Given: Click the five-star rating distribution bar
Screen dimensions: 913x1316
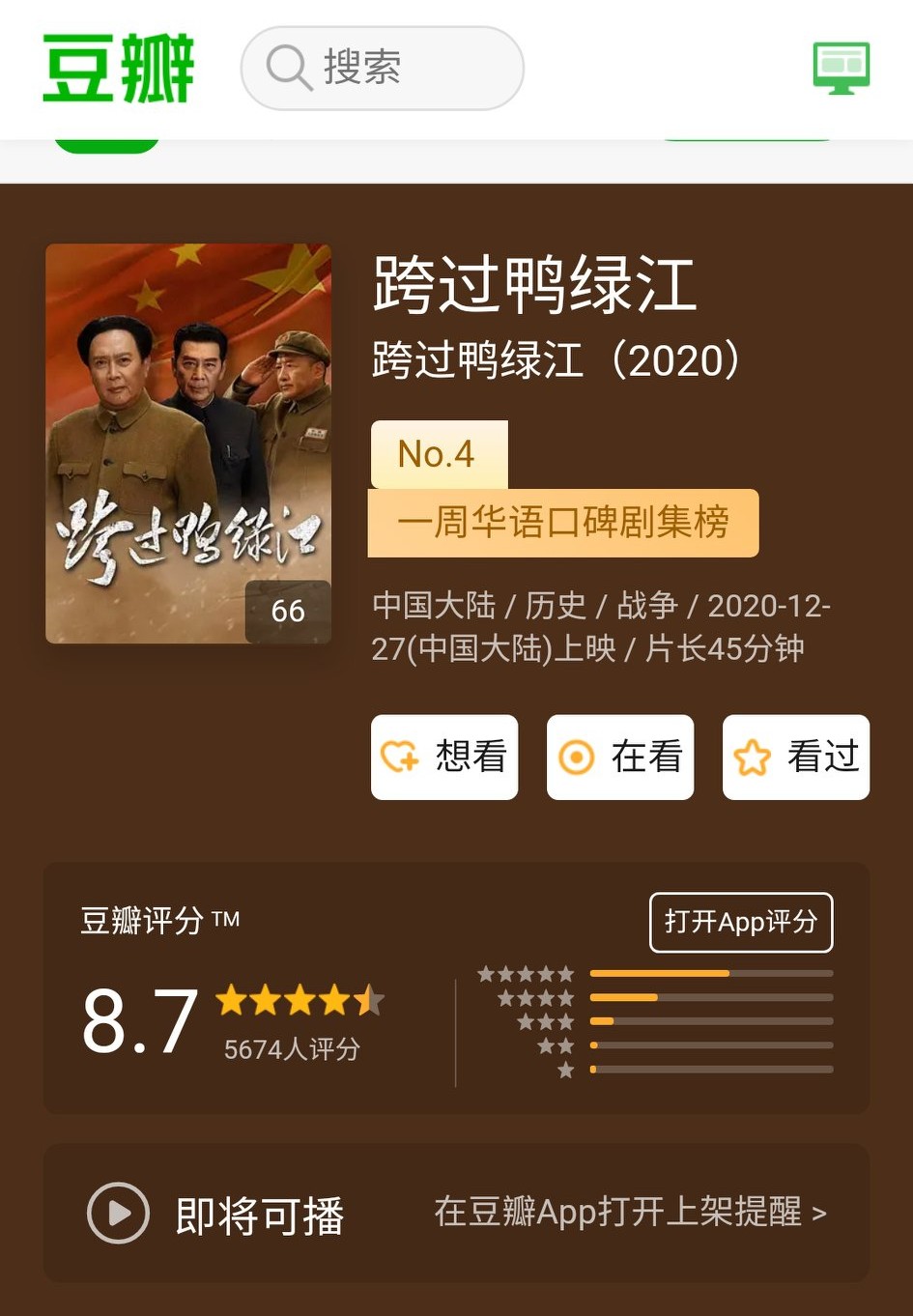Looking at the screenshot, I should pos(712,973).
